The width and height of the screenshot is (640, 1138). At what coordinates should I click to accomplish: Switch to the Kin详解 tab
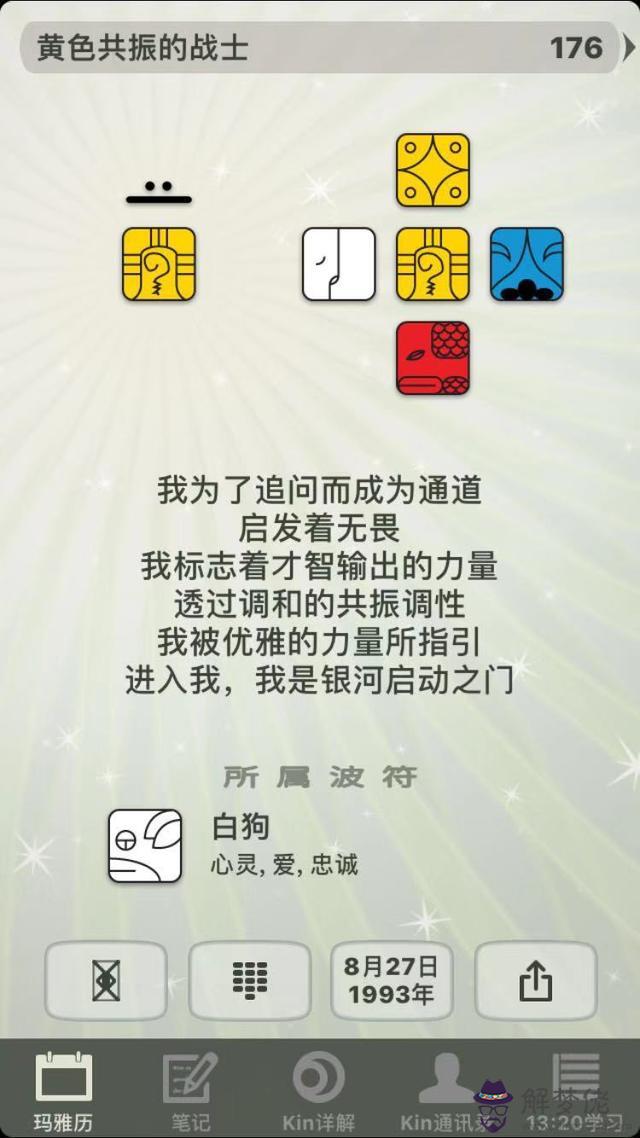pyautogui.click(x=318, y=1090)
